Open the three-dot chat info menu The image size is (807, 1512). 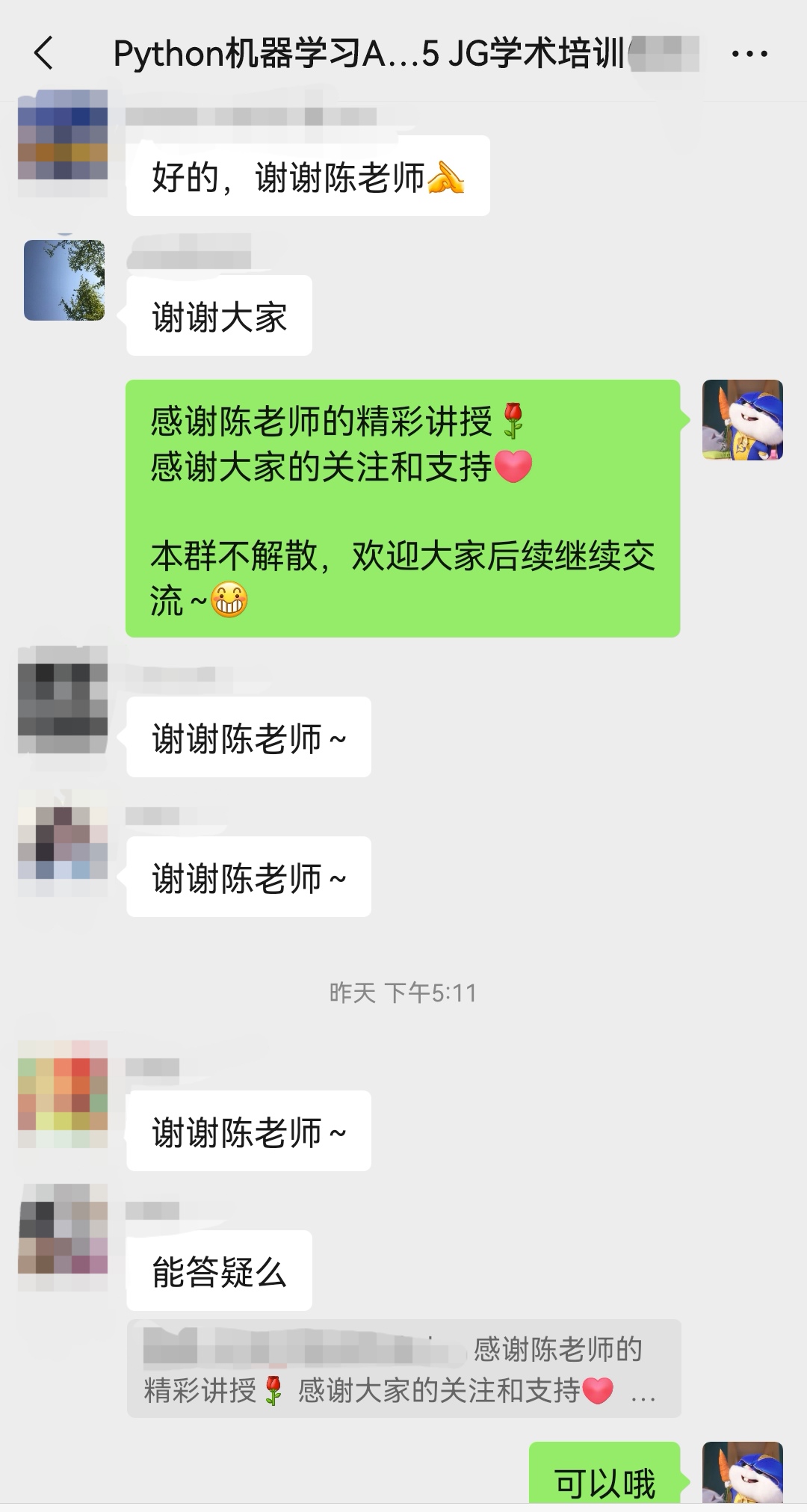coord(749,54)
